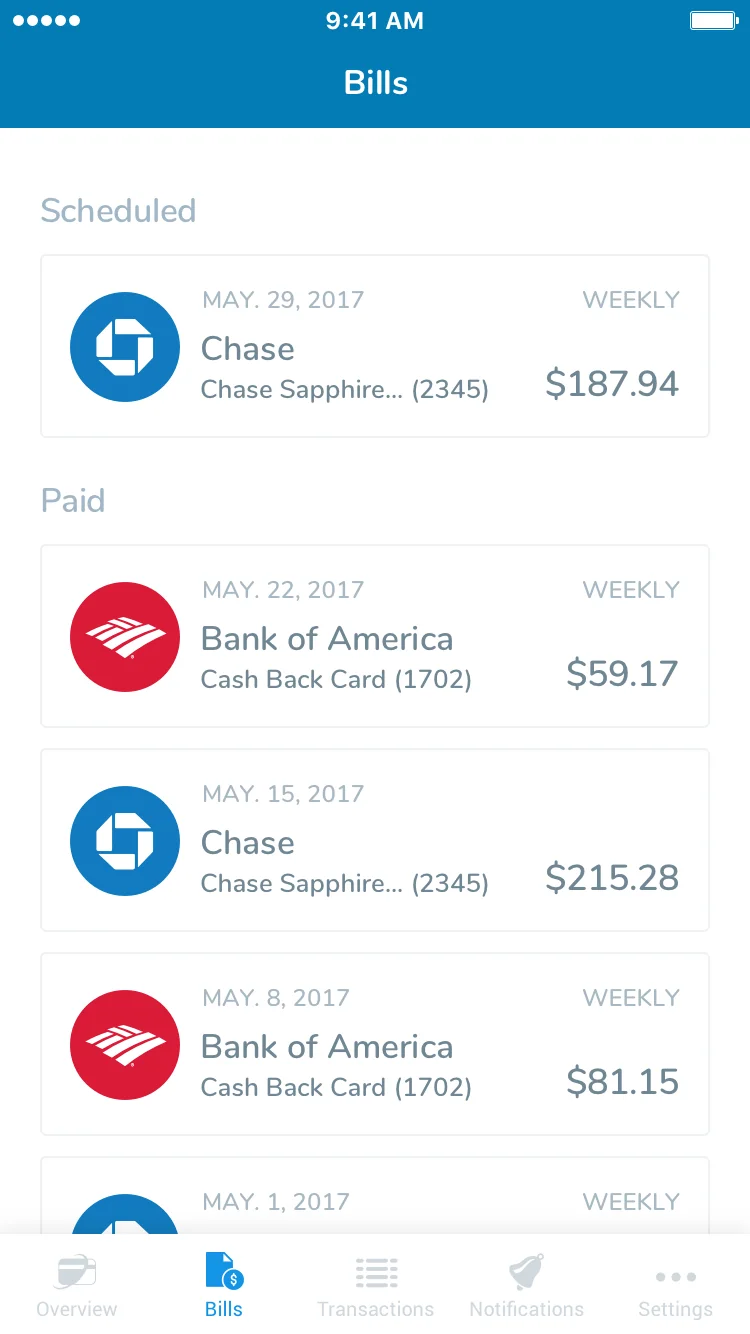Screen dimensions: 750x1334
Task: Click the battery indicator in the status bar
Action: point(714,20)
